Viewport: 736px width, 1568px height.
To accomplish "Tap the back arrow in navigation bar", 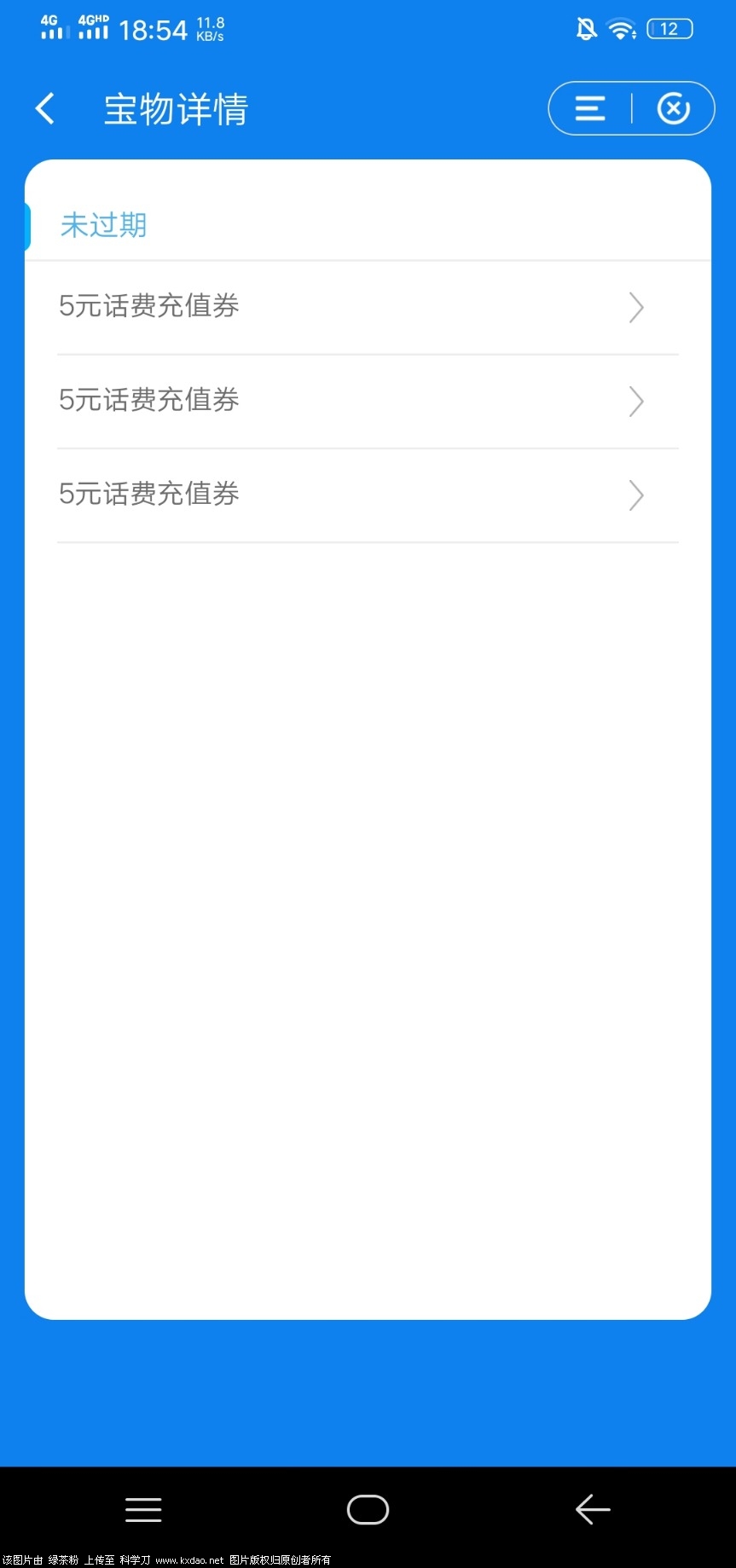I will click(593, 1509).
